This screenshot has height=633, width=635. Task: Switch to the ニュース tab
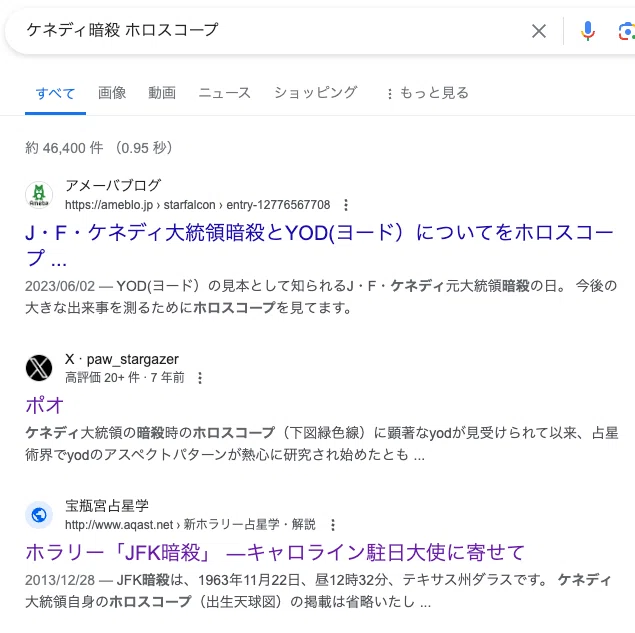pos(225,93)
